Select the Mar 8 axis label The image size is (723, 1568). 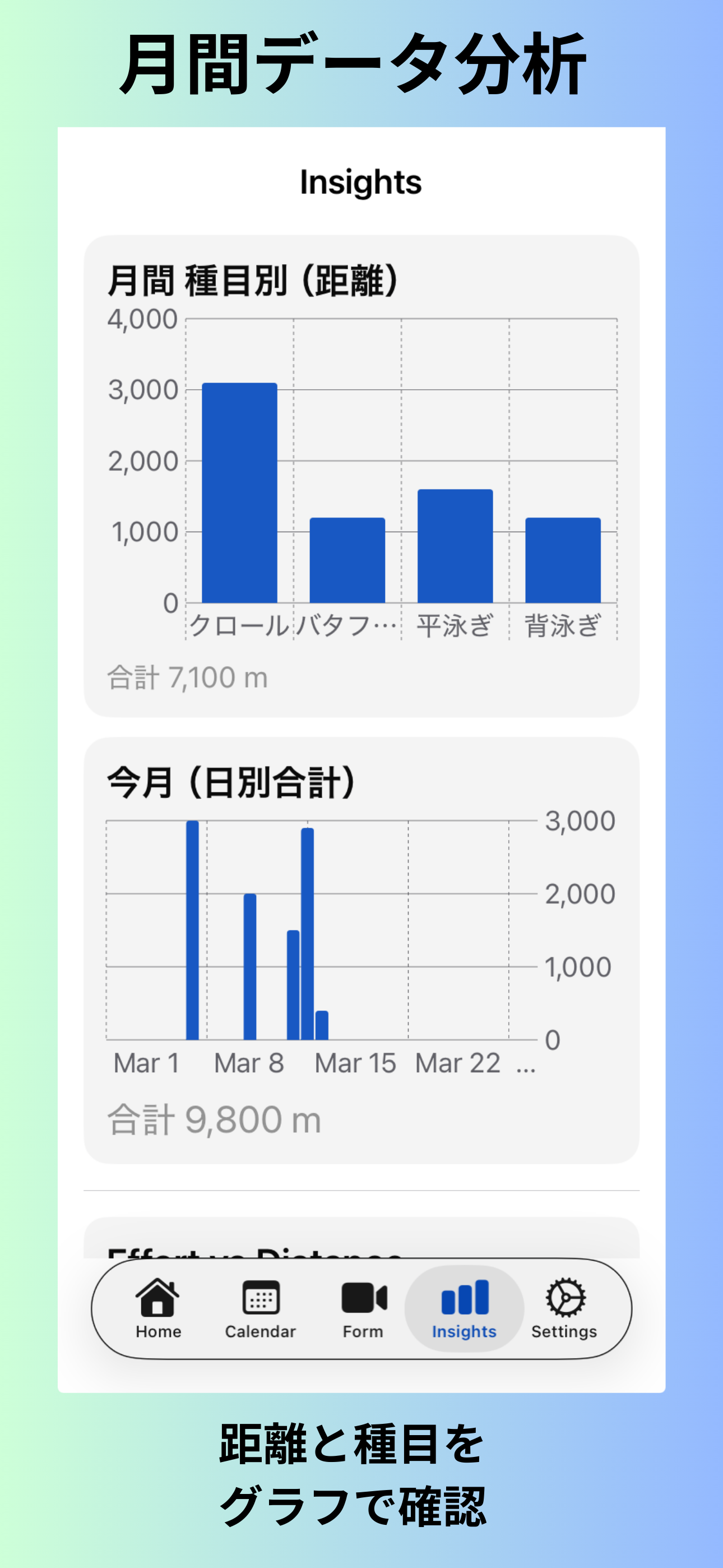tap(249, 1063)
